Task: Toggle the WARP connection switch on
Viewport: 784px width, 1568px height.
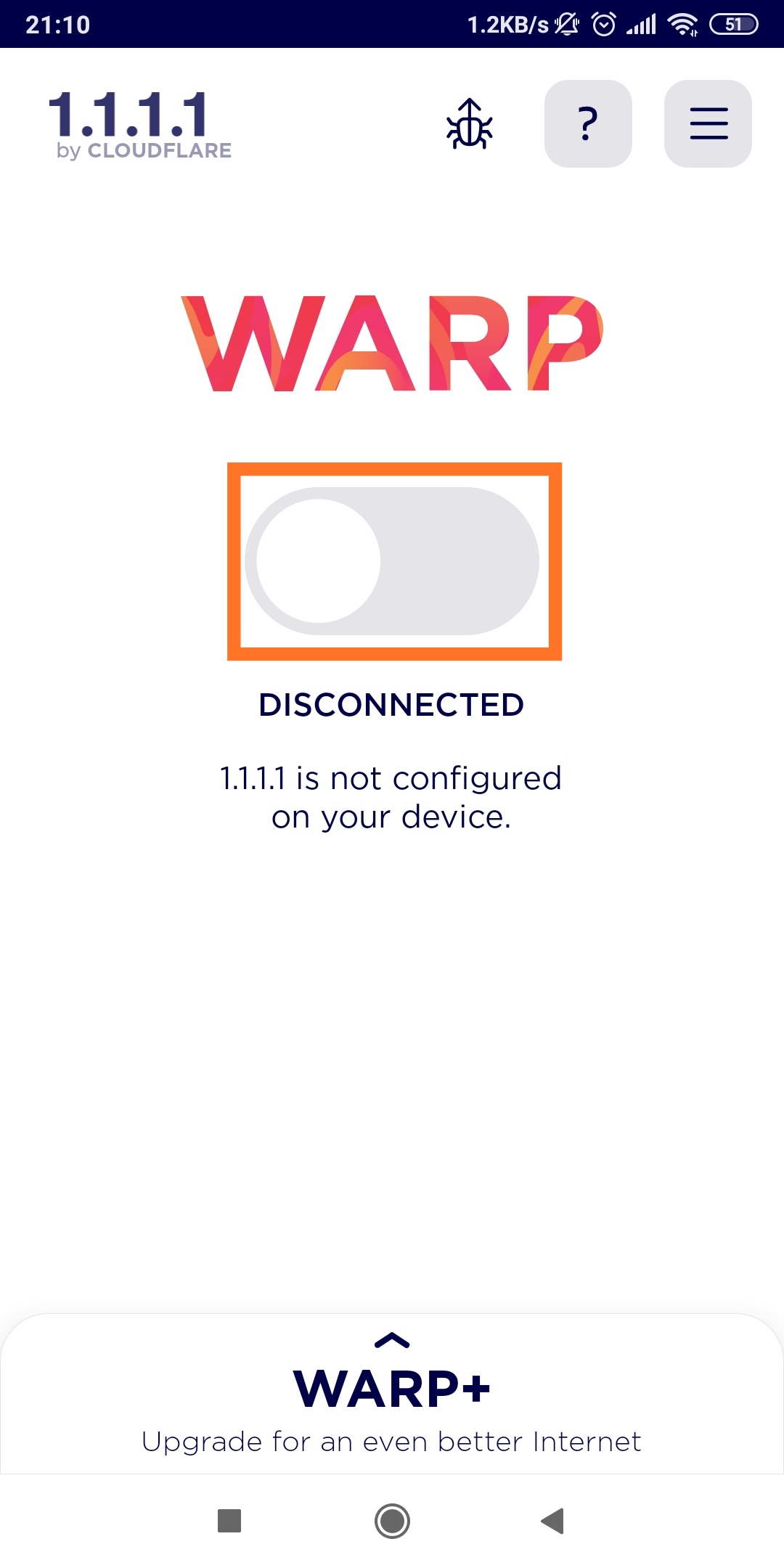Action: [393, 561]
